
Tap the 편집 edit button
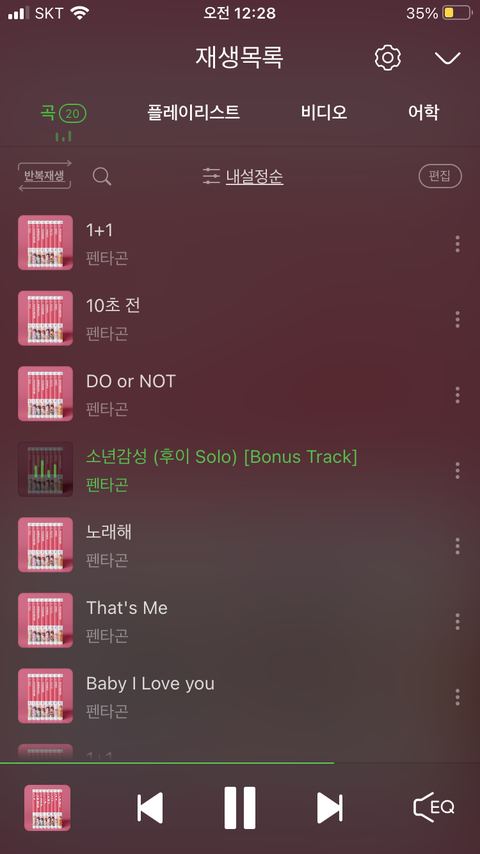pos(440,176)
